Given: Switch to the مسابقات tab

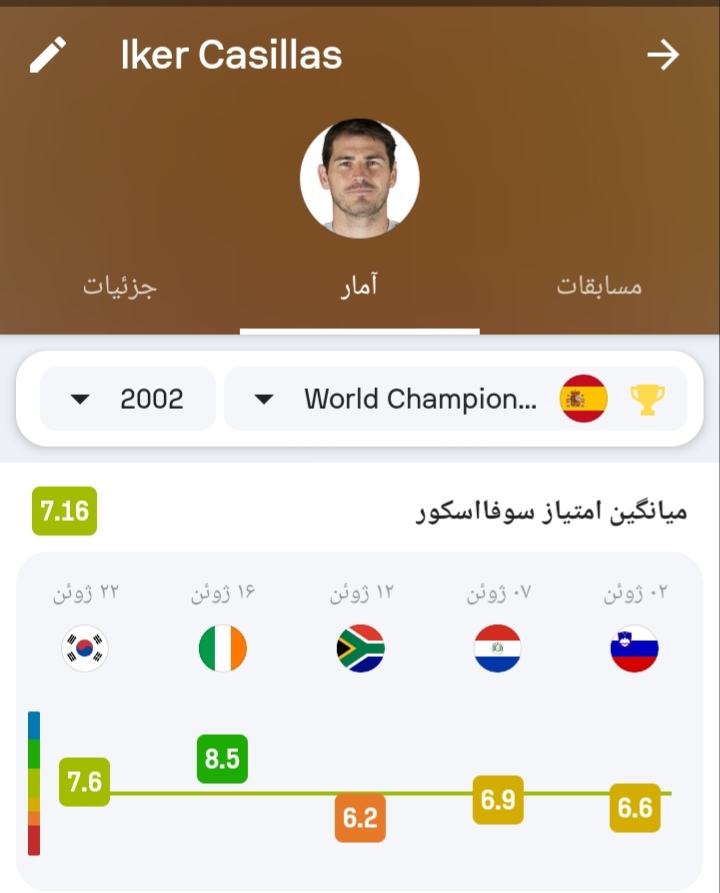Looking at the screenshot, I should pos(599,286).
